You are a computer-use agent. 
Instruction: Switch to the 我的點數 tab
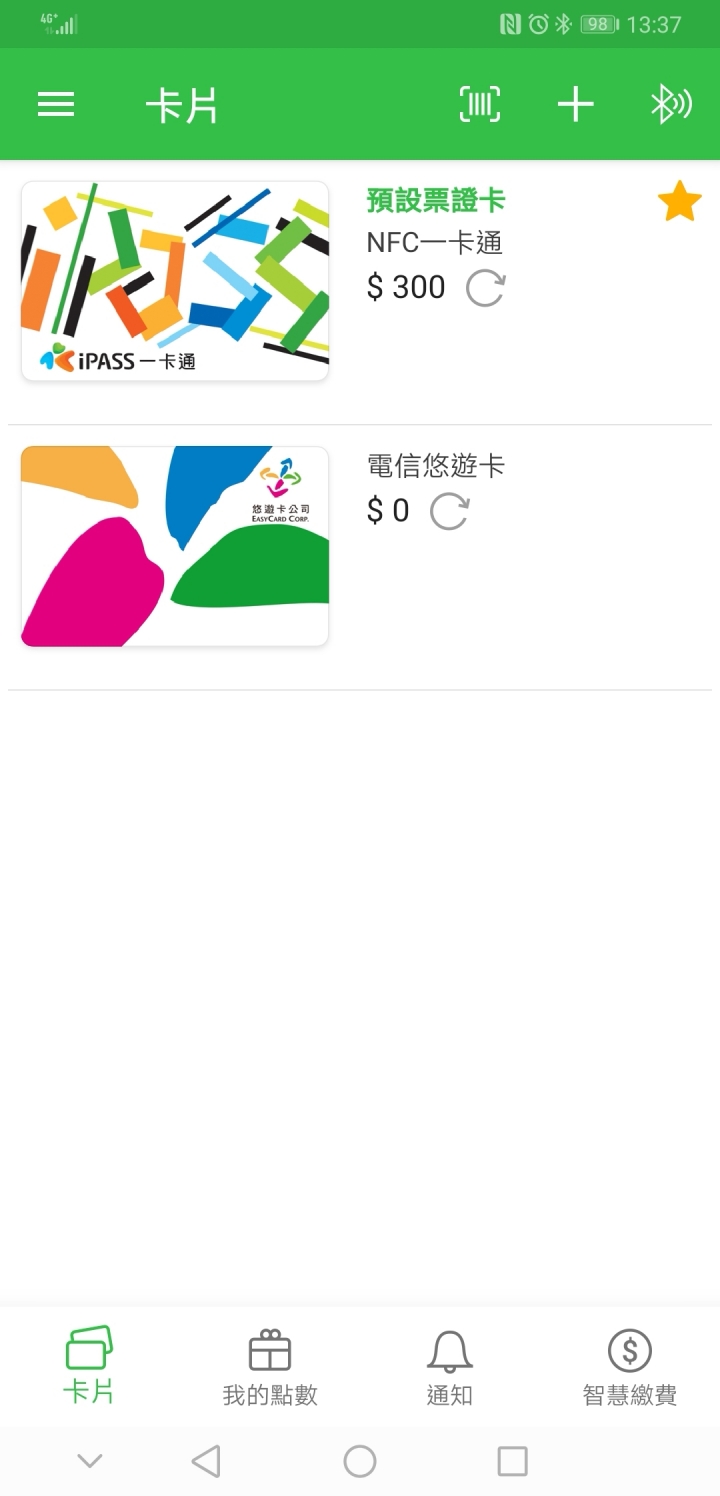[x=270, y=1366]
